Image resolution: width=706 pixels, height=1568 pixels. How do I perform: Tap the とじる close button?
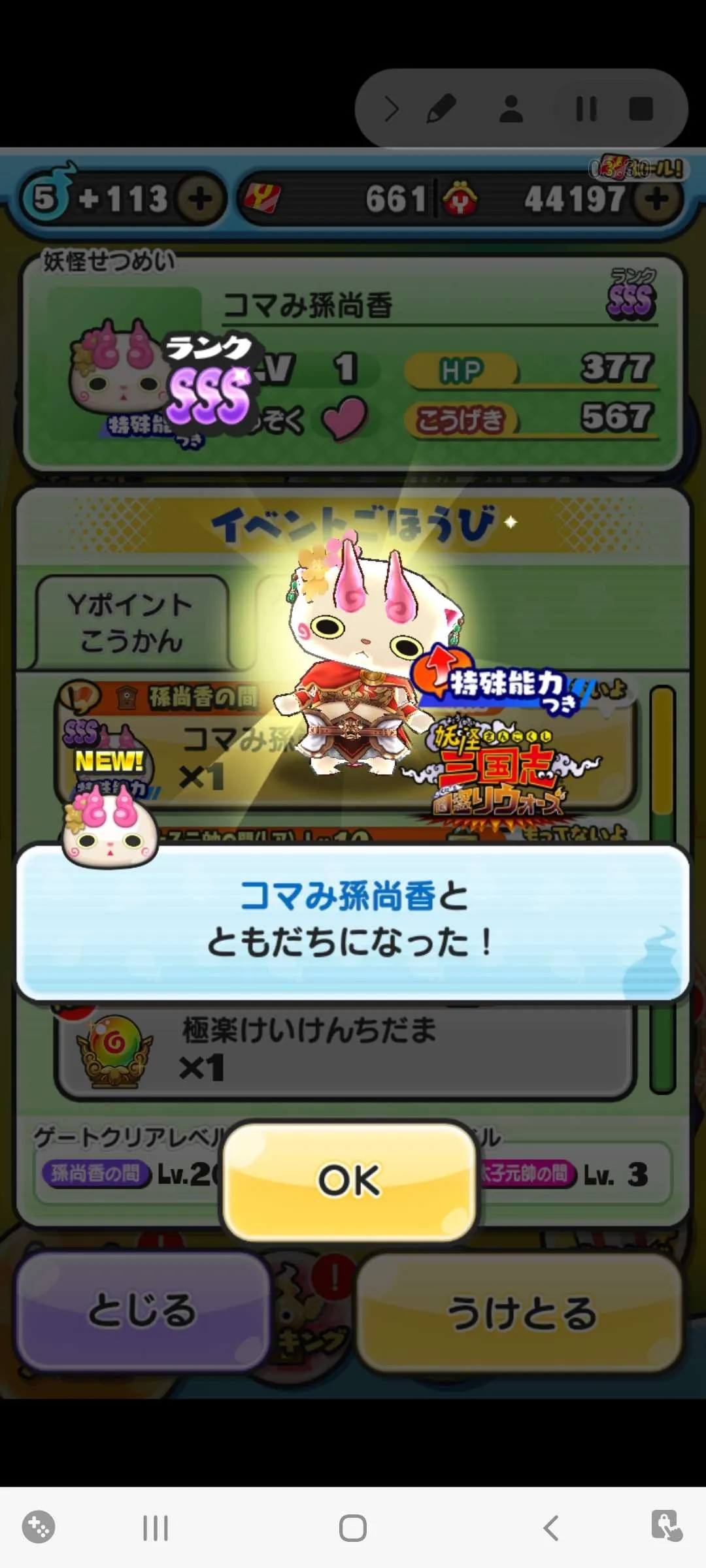[x=142, y=1311]
